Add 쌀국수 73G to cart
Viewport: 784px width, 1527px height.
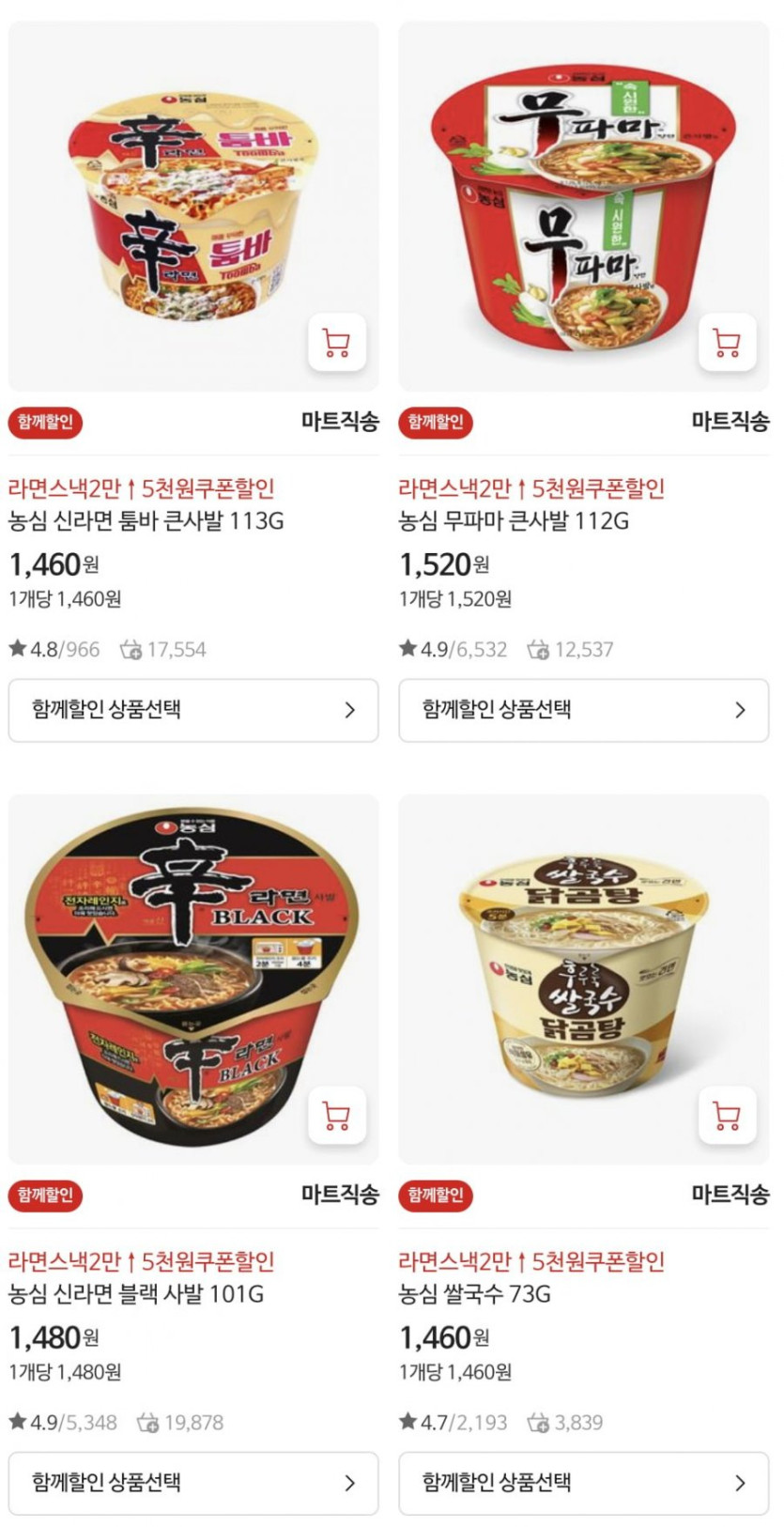click(727, 1116)
